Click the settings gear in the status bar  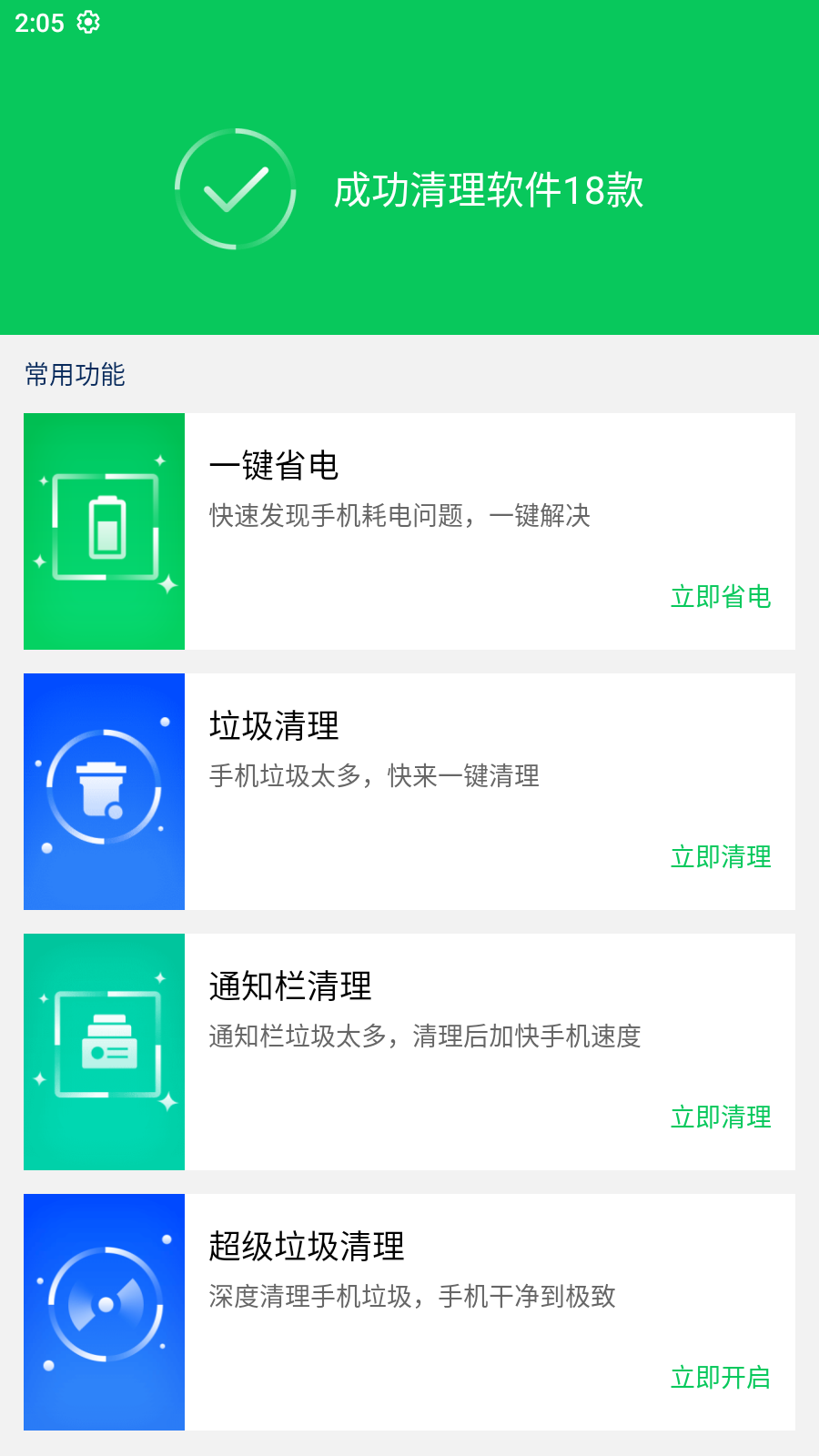tap(88, 22)
